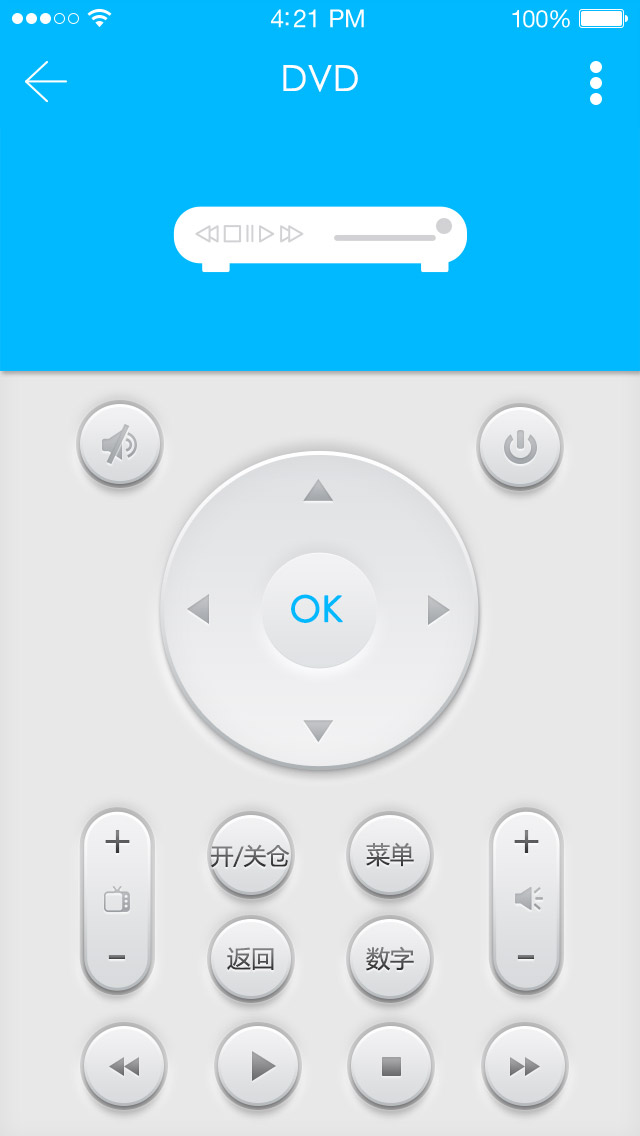Start DVD playback
This screenshot has width=640, height=1136.
tap(259, 1066)
